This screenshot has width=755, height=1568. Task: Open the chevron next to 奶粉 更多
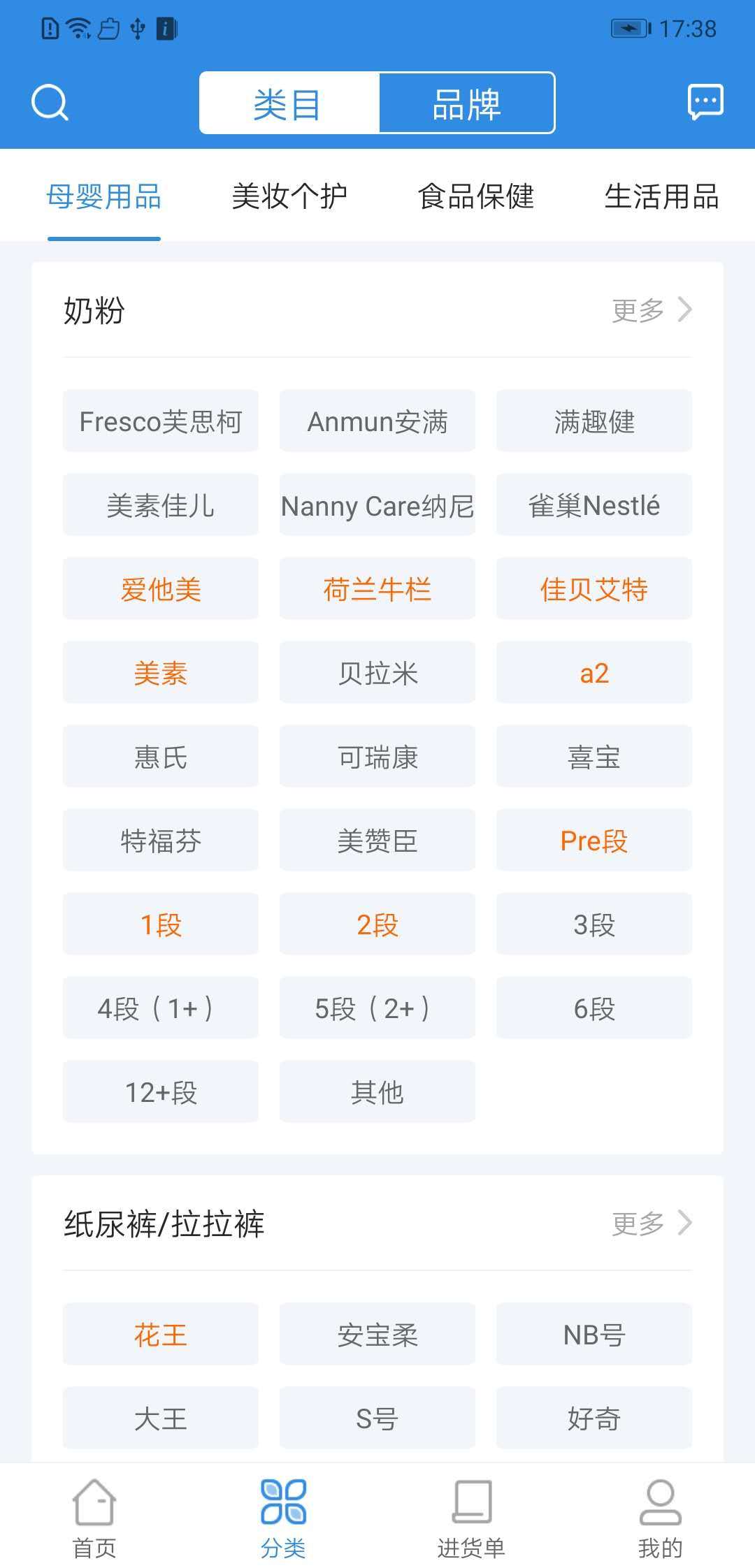coord(684,310)
